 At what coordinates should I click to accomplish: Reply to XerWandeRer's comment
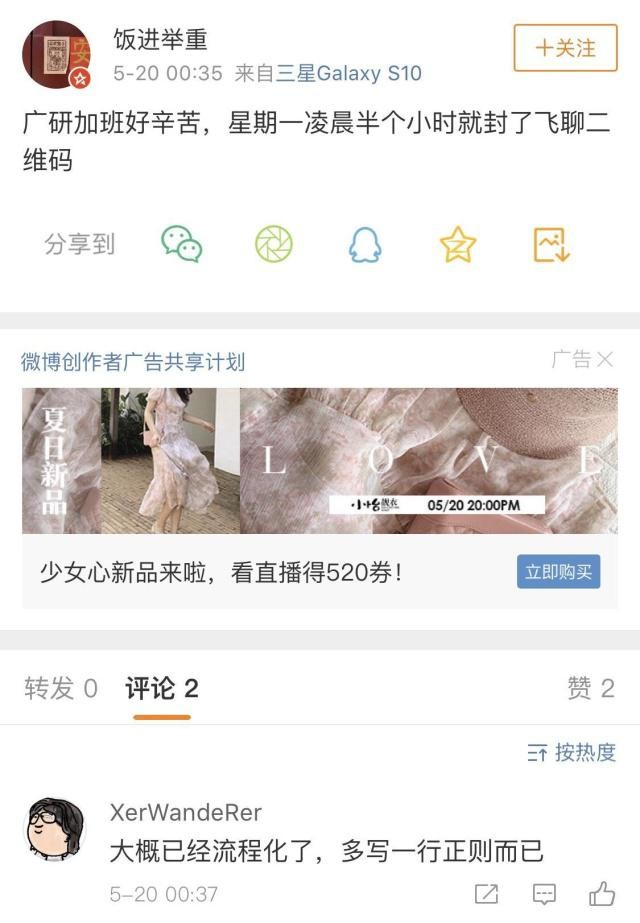(544, 893)
